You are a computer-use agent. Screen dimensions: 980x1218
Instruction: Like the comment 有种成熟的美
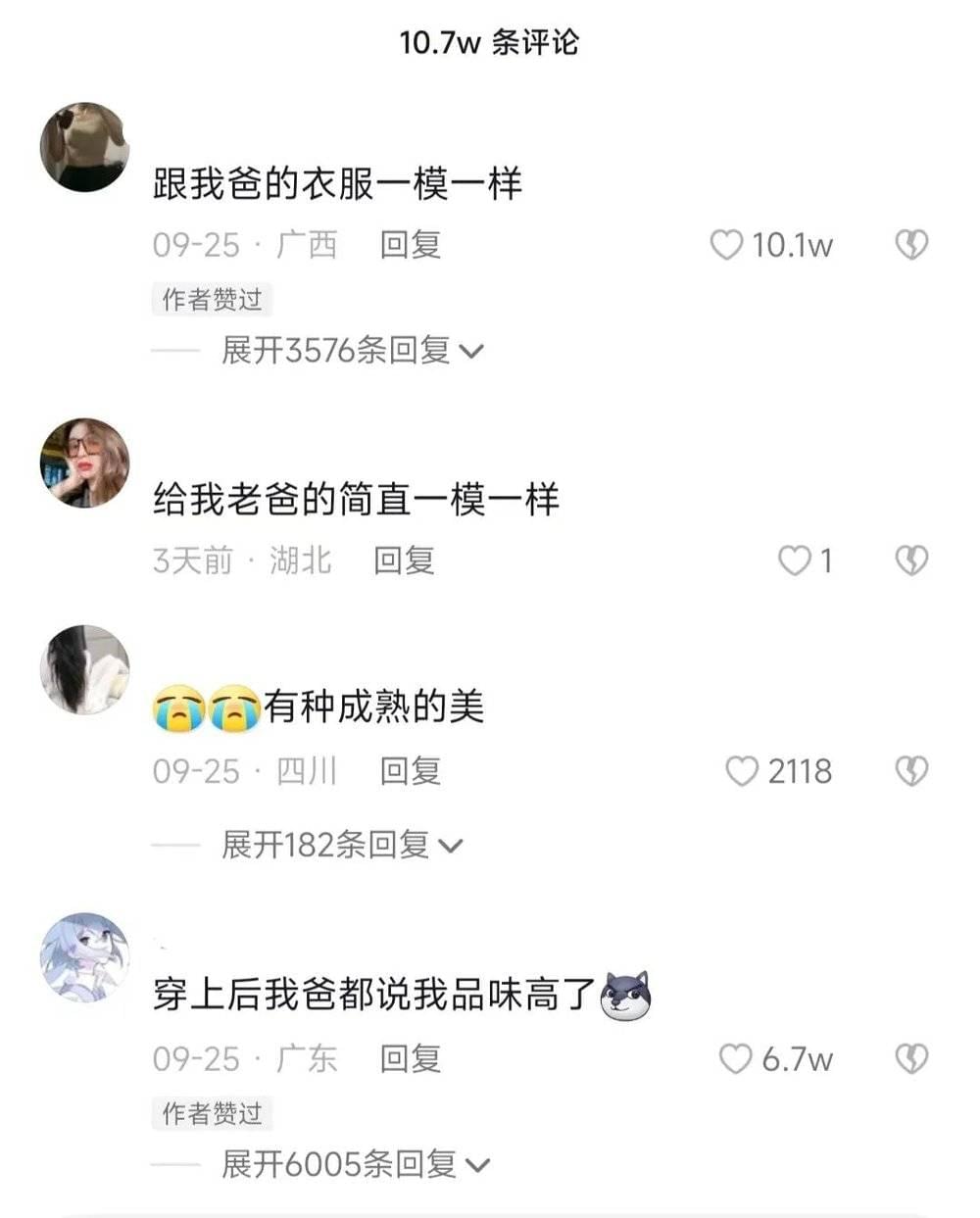tap(742, 772)
